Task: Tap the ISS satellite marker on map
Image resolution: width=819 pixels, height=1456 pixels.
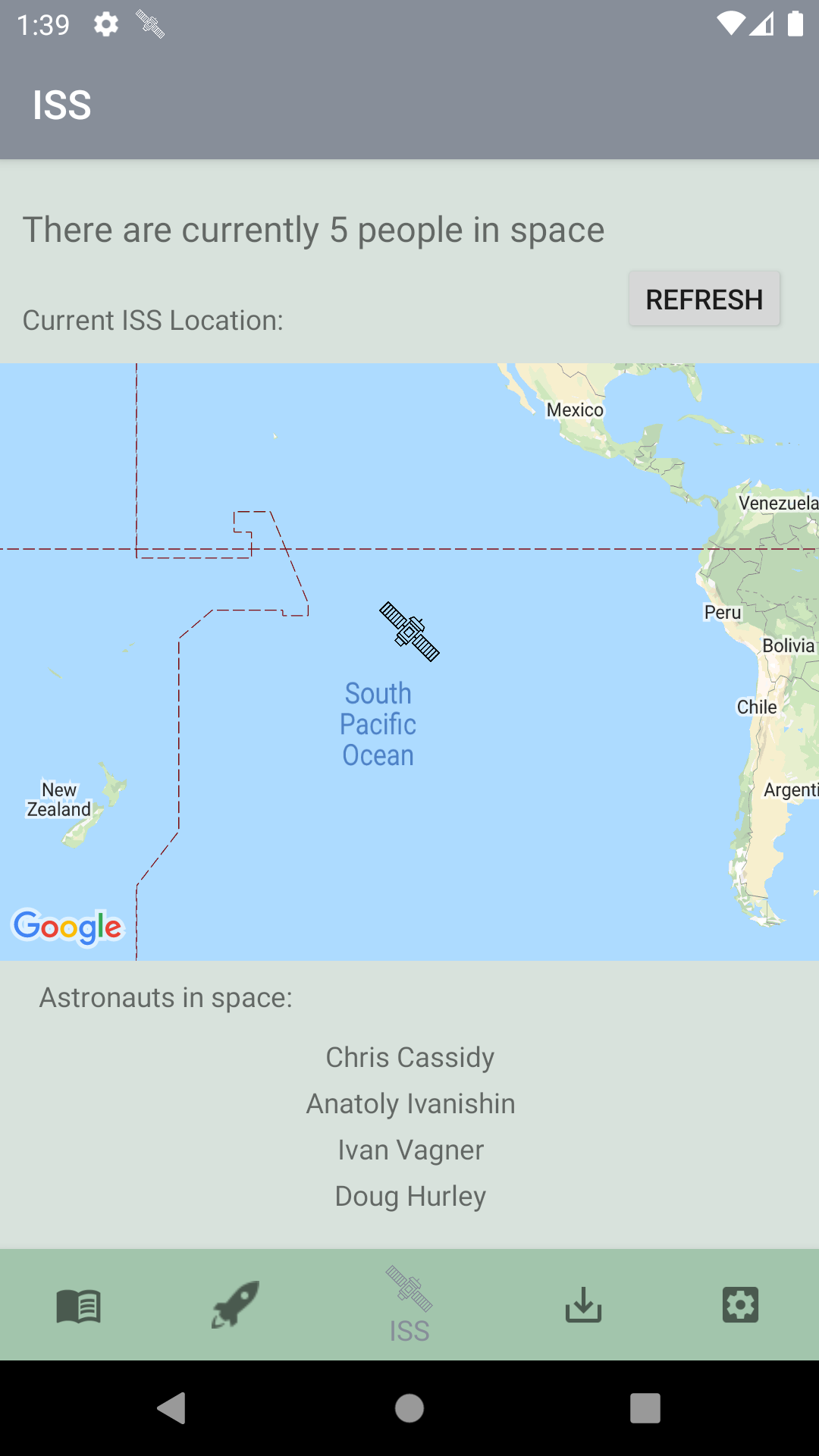Action: coord(409,632)
